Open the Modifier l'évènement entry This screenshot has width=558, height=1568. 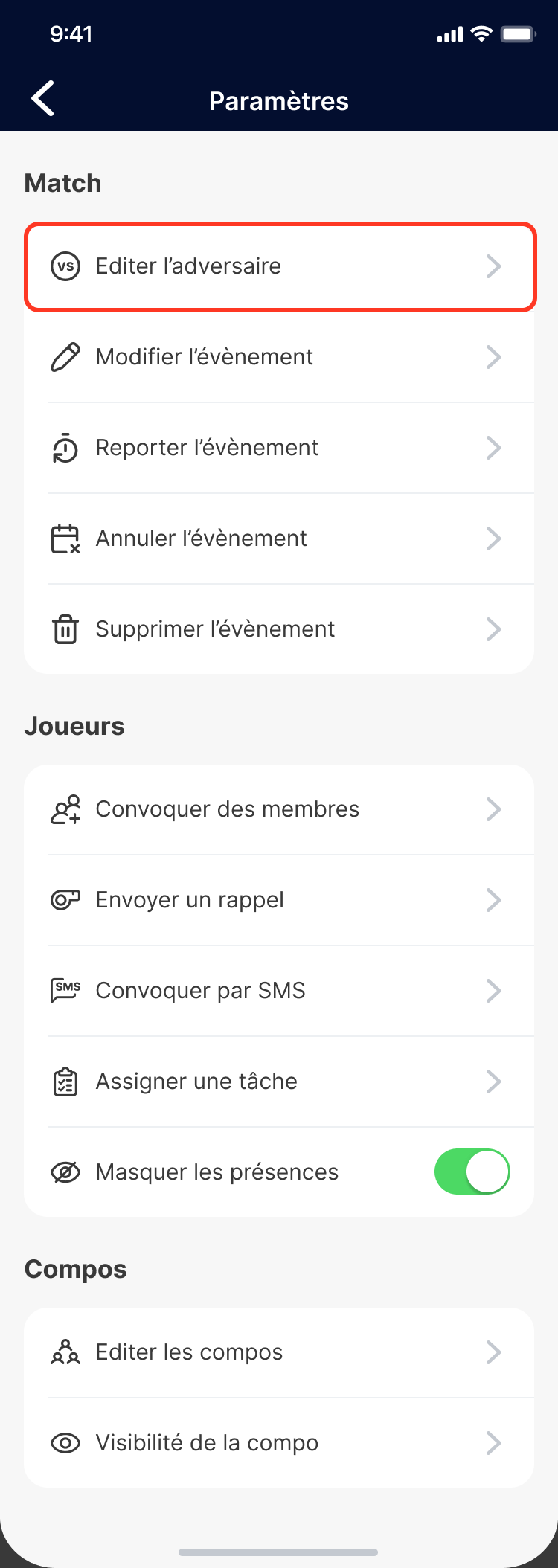click(279, 357)
